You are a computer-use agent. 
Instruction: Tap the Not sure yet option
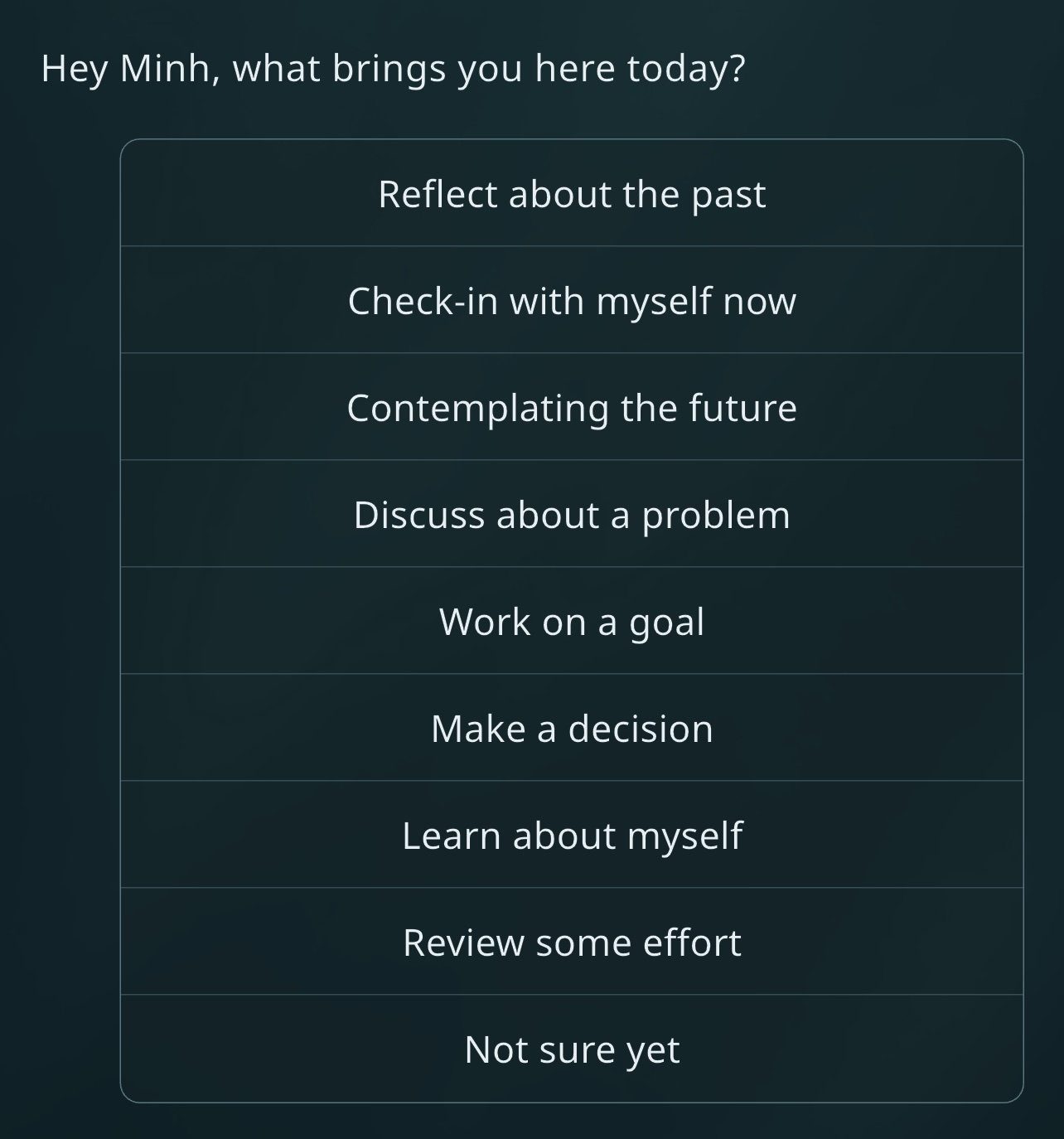(x=572, y=1049)
